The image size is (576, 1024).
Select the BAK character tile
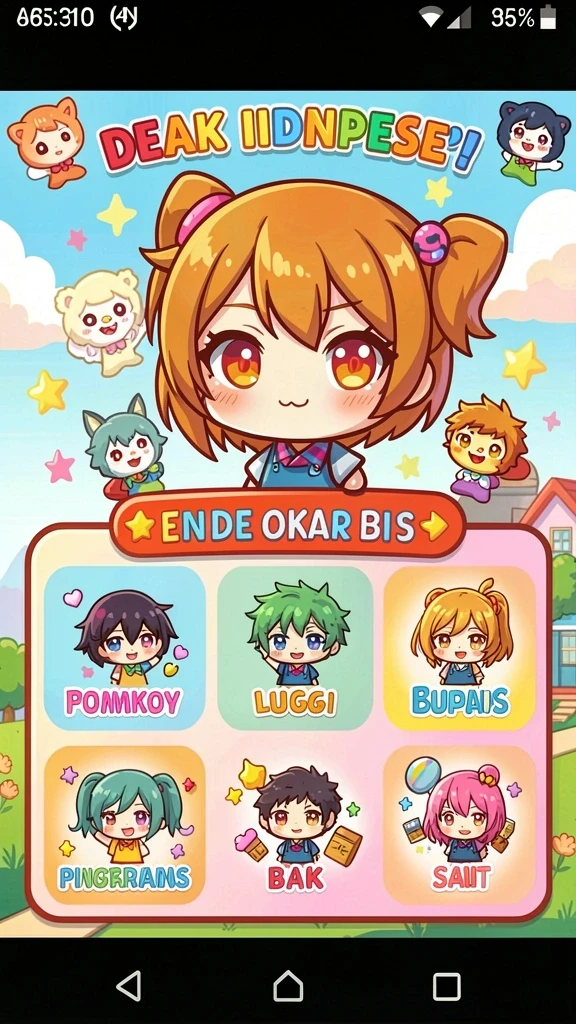click(x=295, y=825)
